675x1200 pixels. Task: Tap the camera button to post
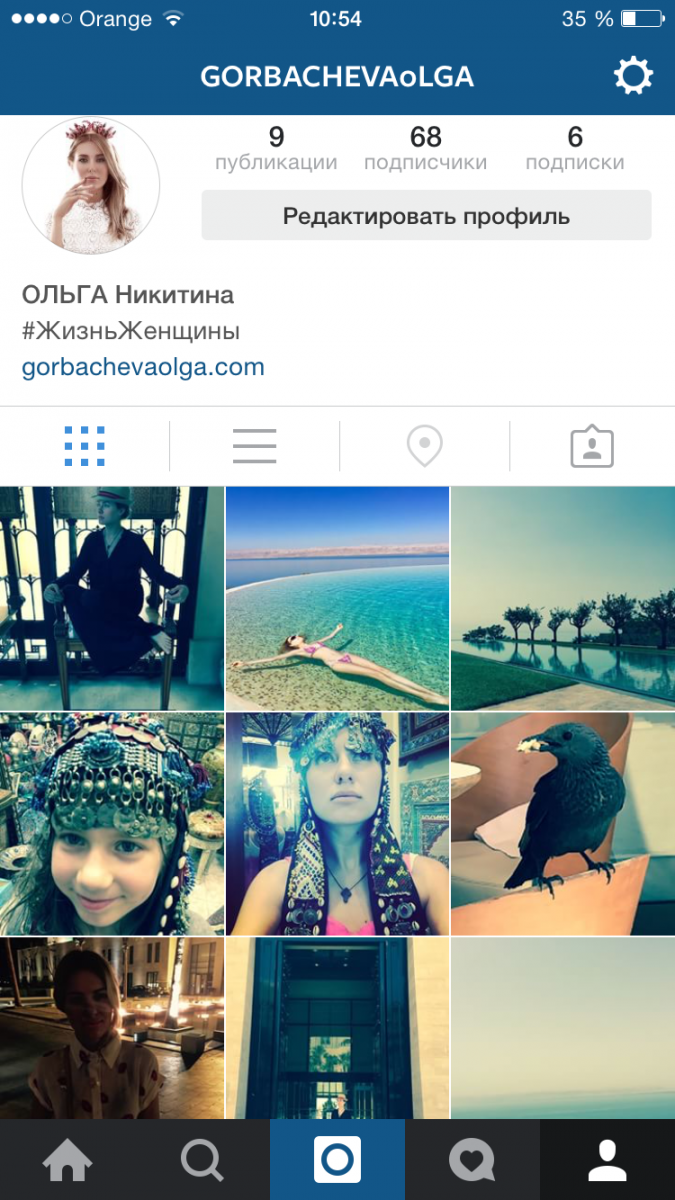[x=337, y=1160]
